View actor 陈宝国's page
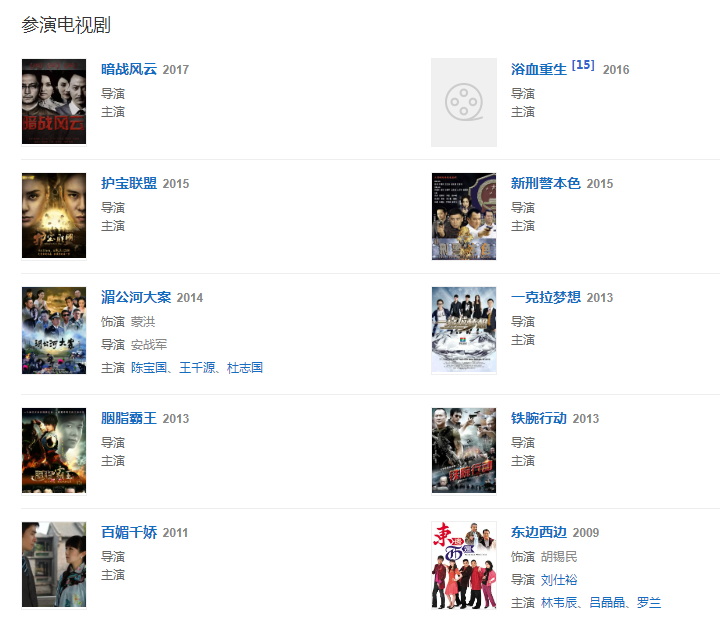Screen dimensions: 720x629 click(152, 368)
